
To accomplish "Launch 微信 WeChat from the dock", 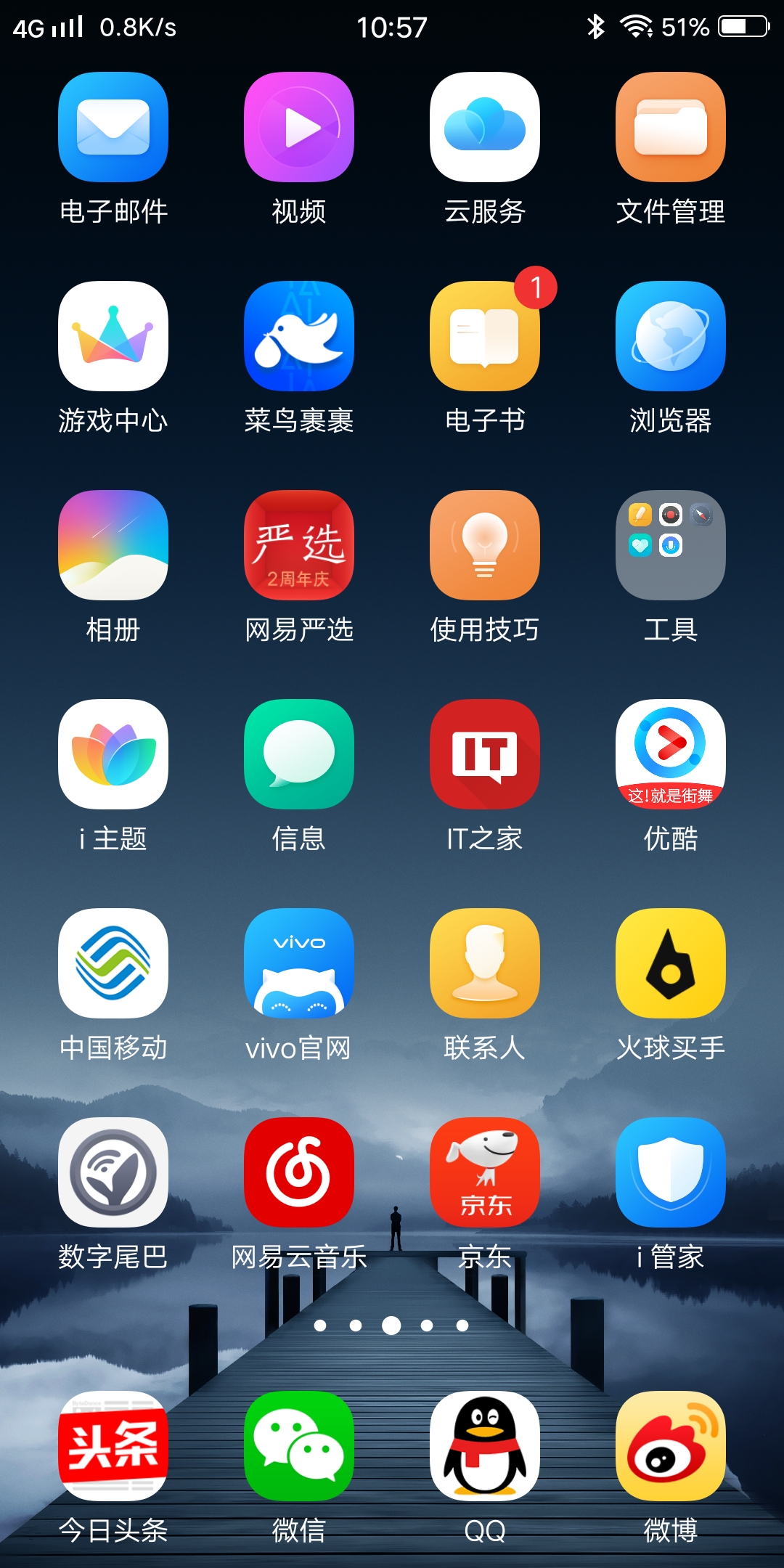I will pos(299,1446).
